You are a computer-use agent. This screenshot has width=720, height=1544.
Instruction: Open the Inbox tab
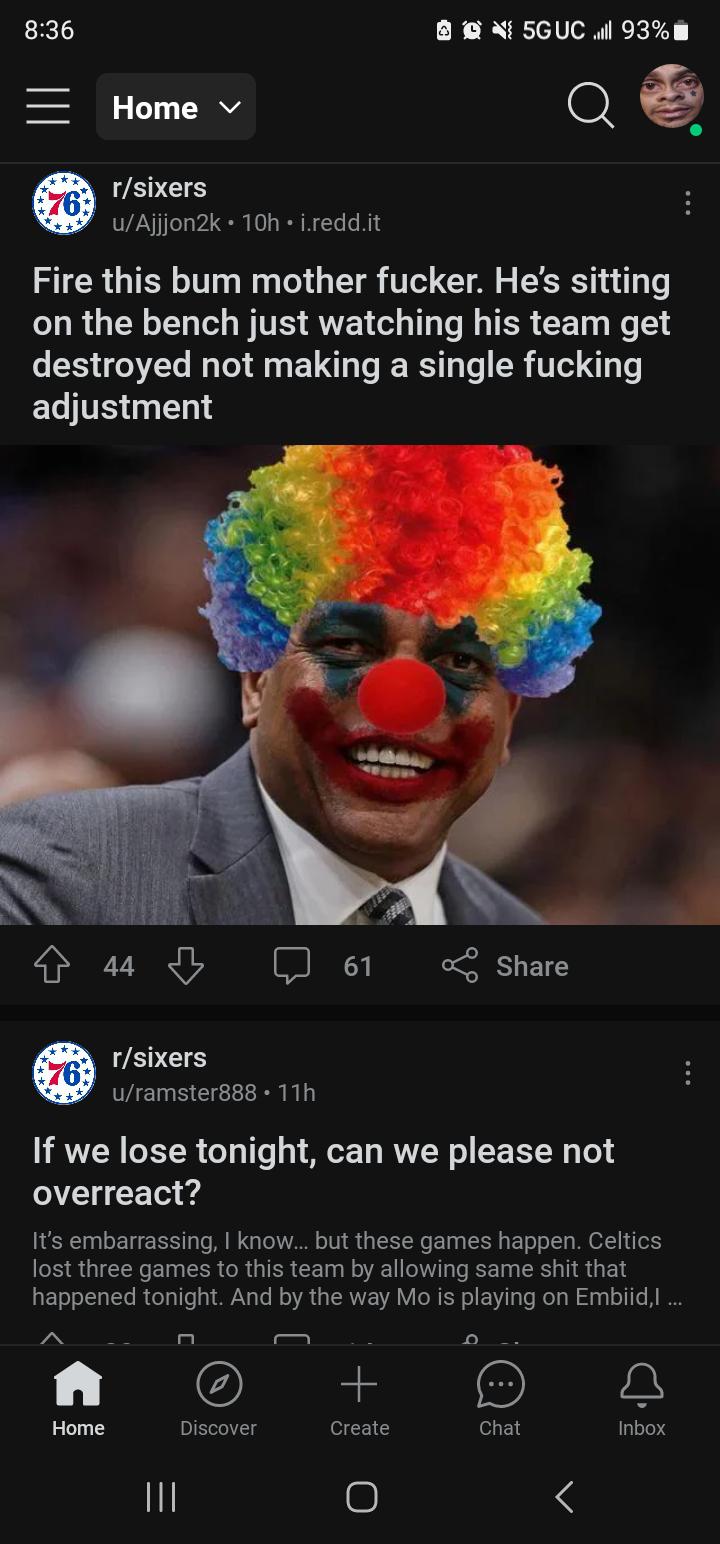point(641,1400)
